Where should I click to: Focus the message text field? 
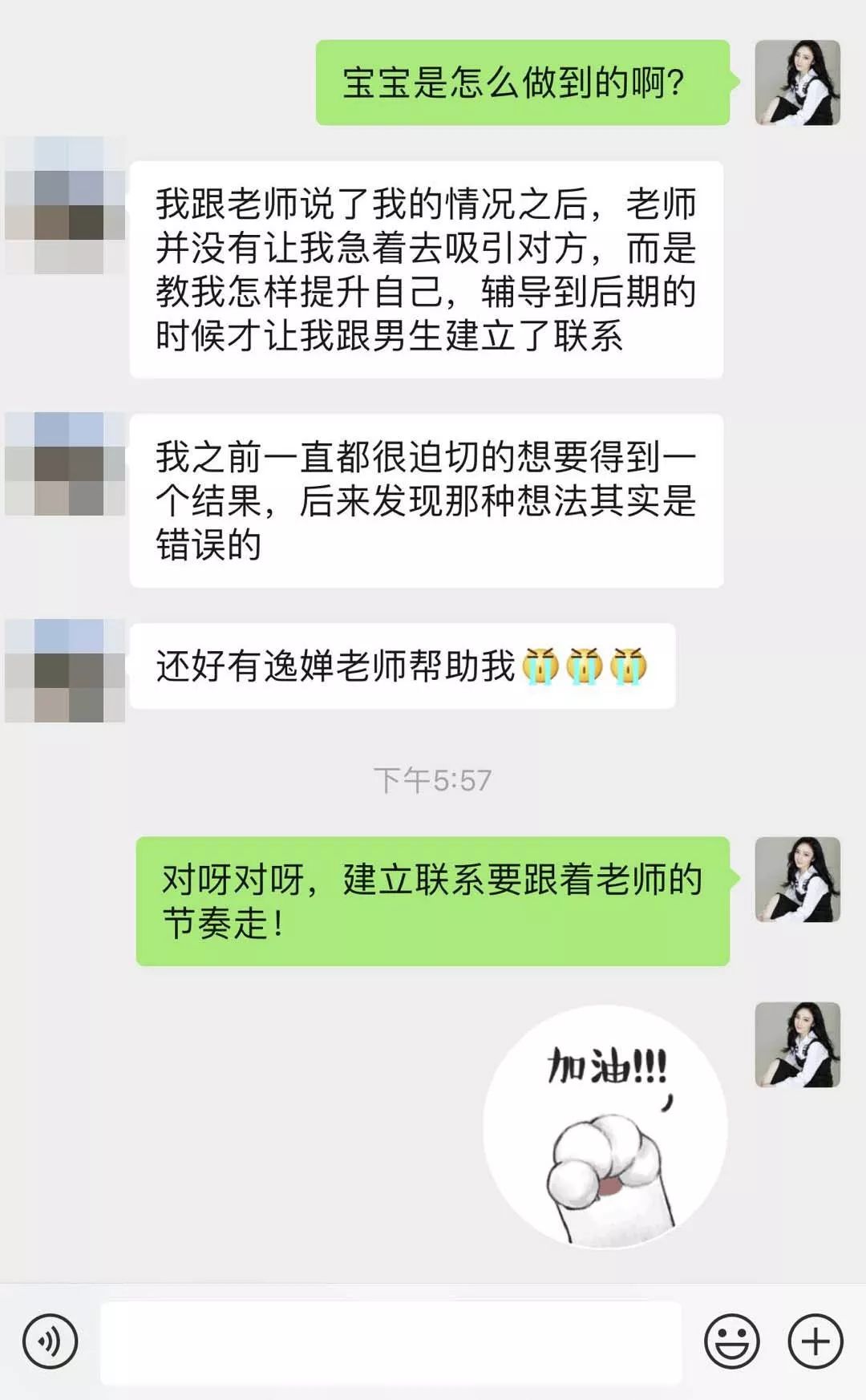pyautogui.click(x=391, y=1342)
